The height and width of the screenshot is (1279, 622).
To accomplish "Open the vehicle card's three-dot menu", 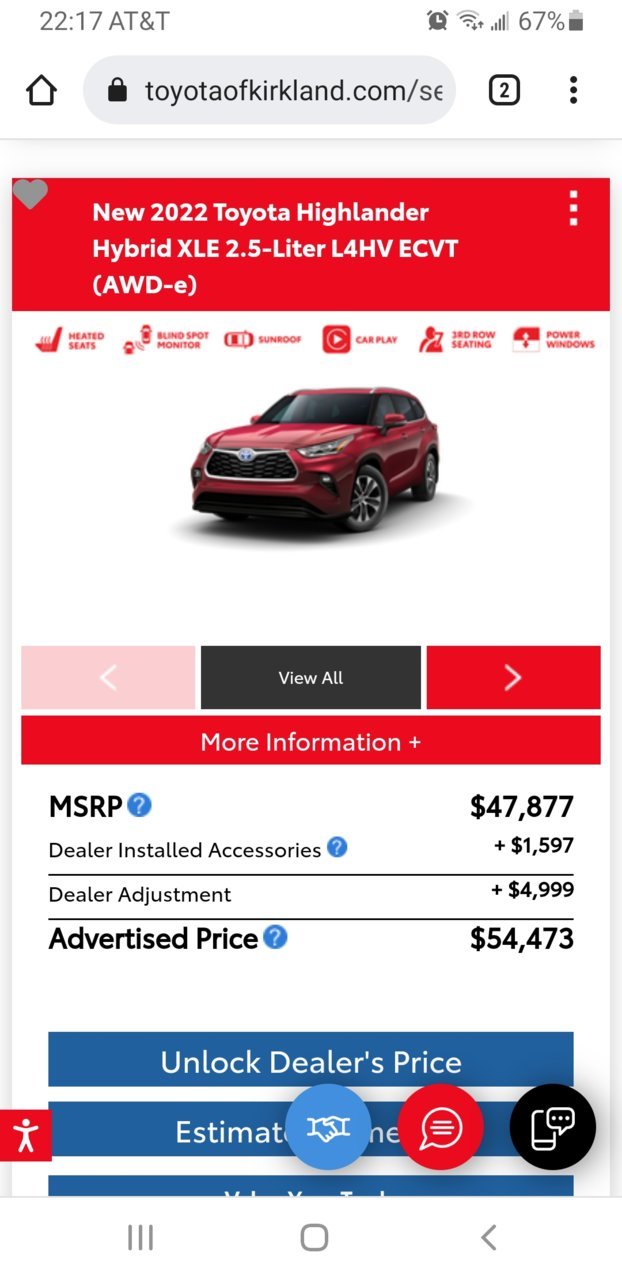I will 573,207.
